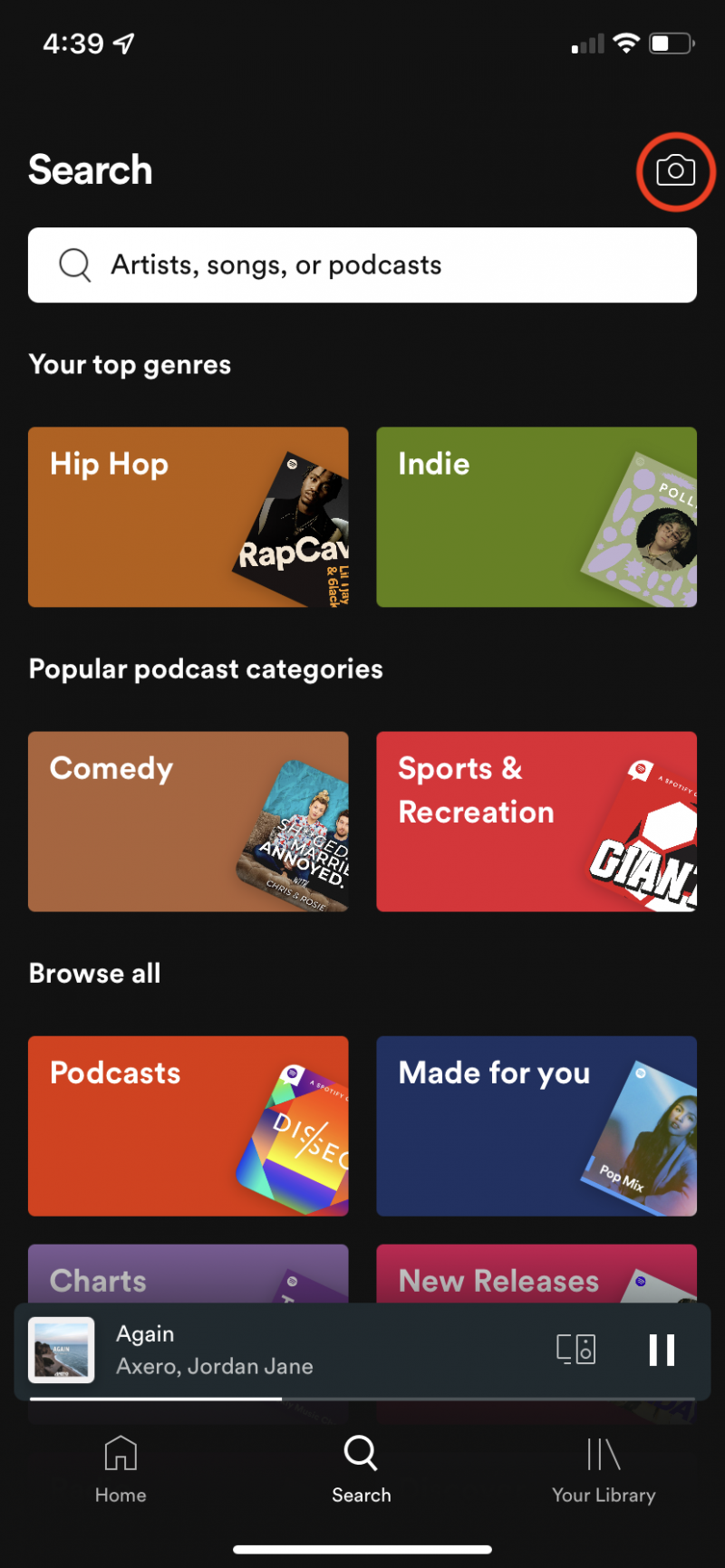
Task: Browse the Indie genre card
Action: [536, 516]
